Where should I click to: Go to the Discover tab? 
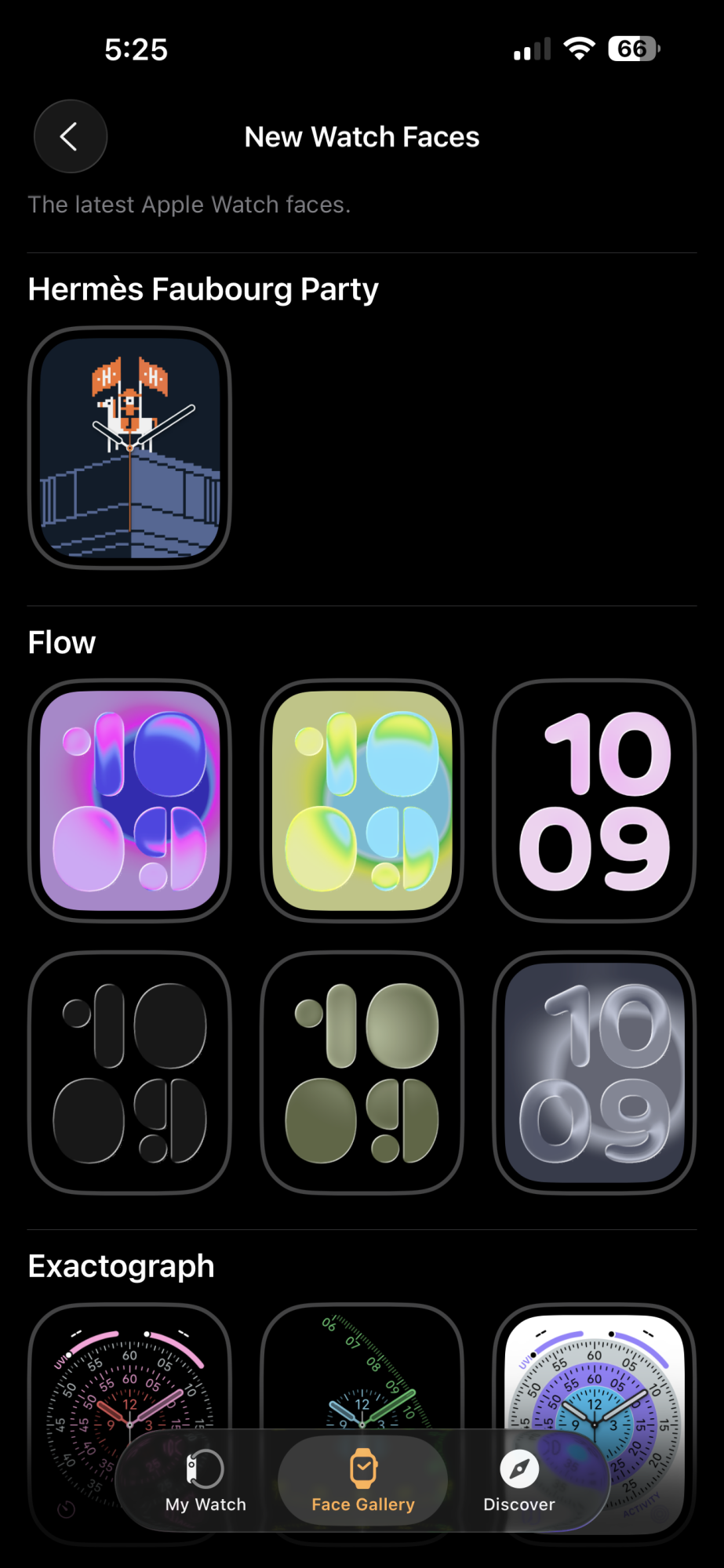pyautogui.click(x=518, y=1481)
